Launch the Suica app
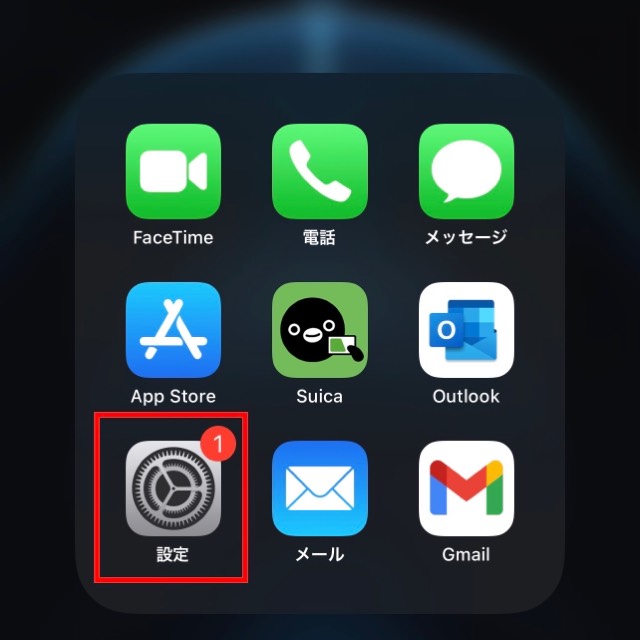 320,330
